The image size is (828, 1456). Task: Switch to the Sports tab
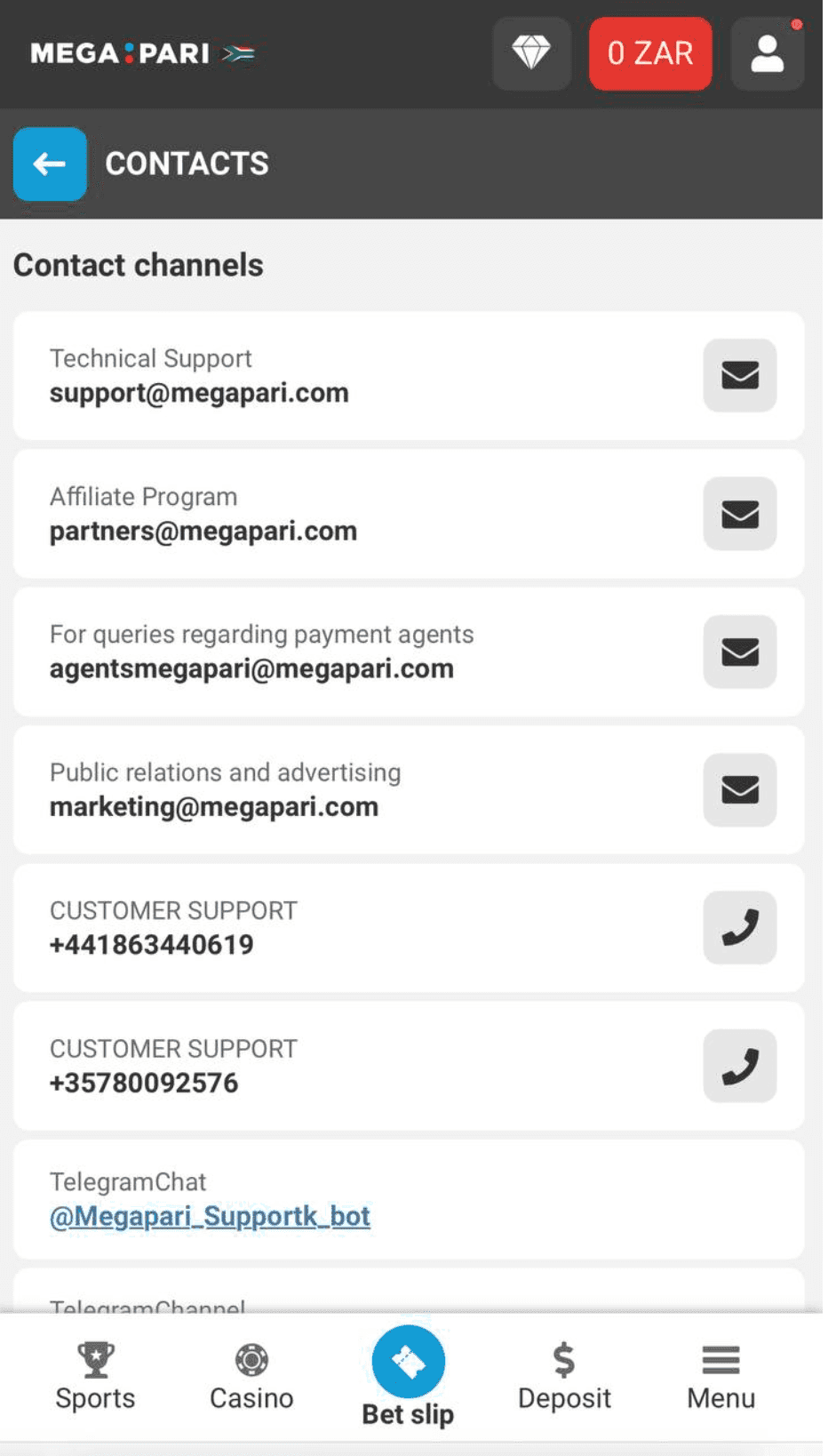[95, 1376]
